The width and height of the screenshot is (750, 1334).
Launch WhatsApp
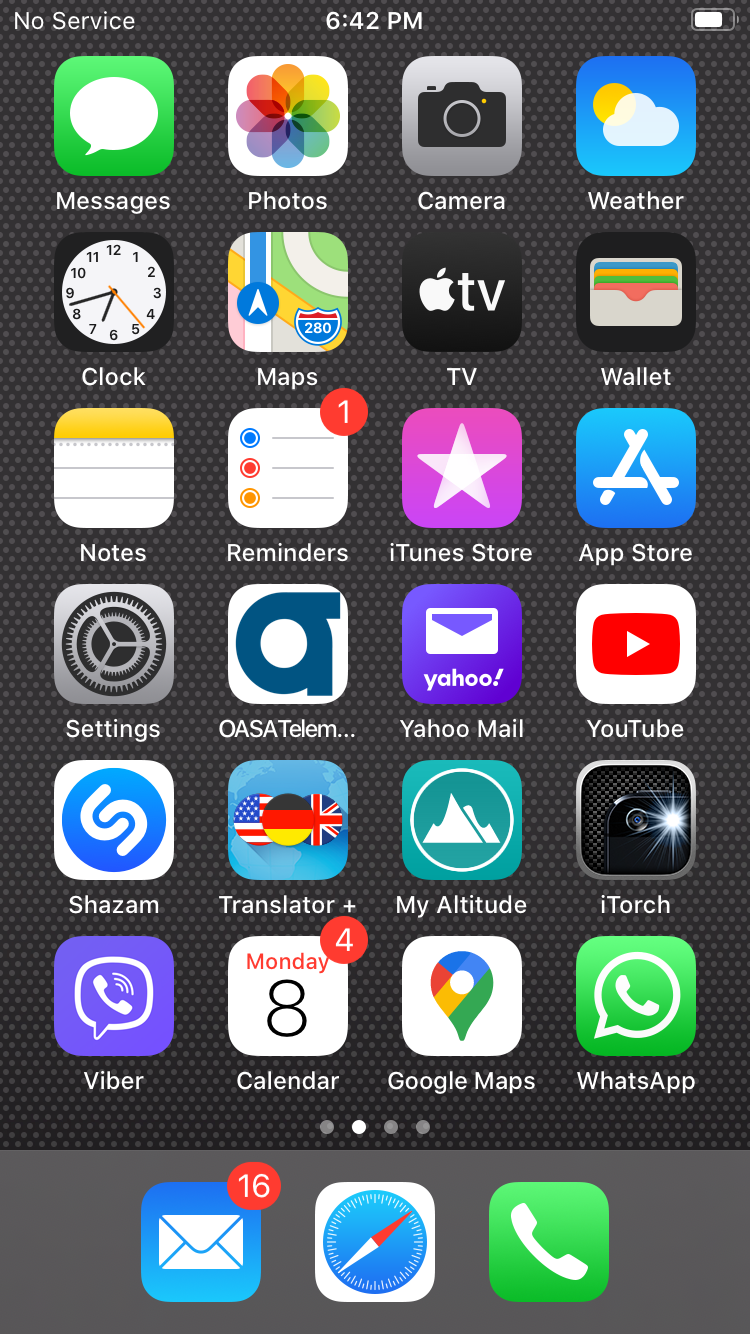(x=636, y=996)
